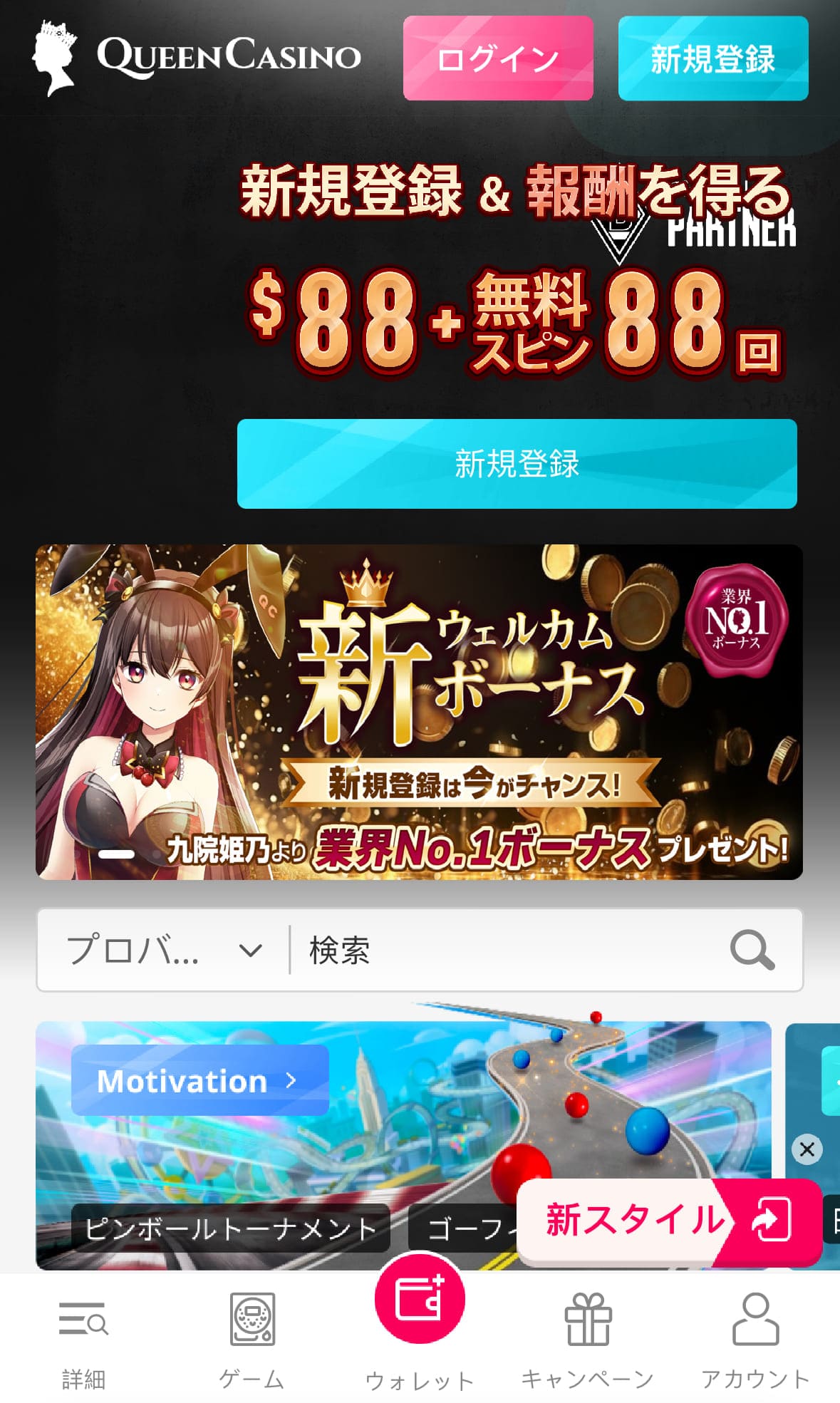Image resolution: width=840 pixels, height=1403 pixels.
Task: Open the Motivation link
Action: (x=199, y=1081)
